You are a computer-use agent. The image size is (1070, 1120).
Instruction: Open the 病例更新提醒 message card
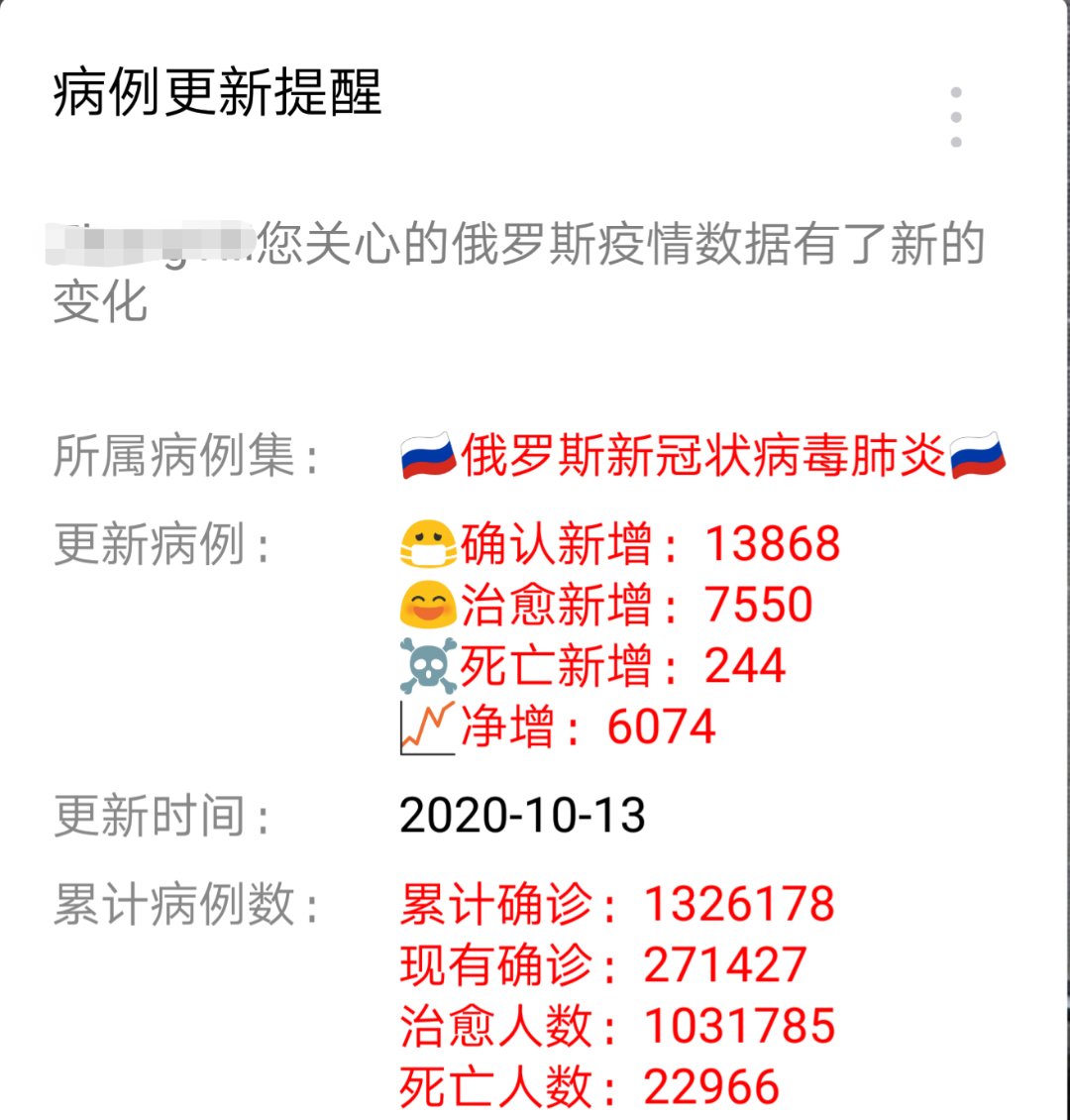pos(217,94)
